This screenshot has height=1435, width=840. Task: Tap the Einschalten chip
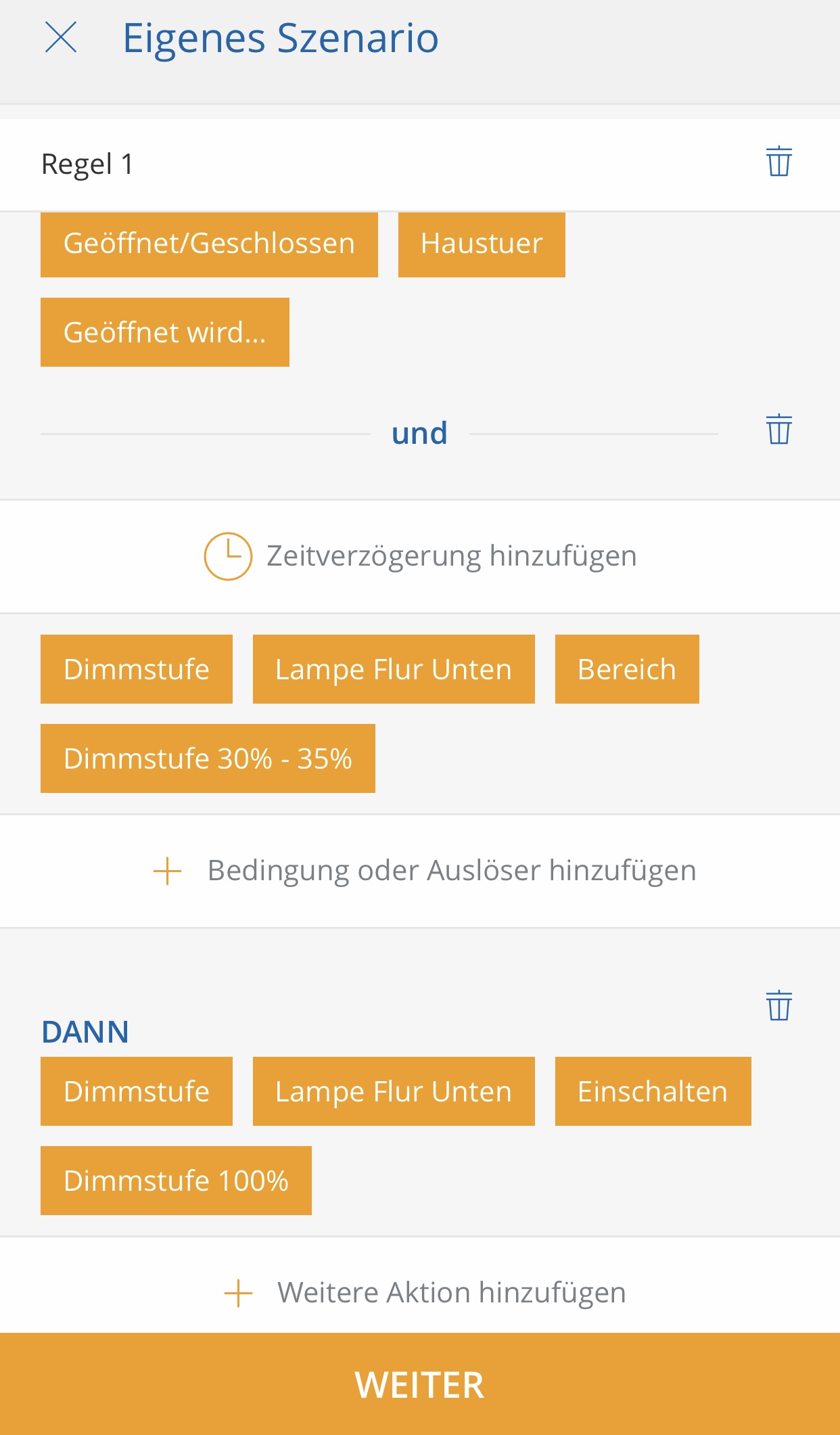tap(653, 1091)
